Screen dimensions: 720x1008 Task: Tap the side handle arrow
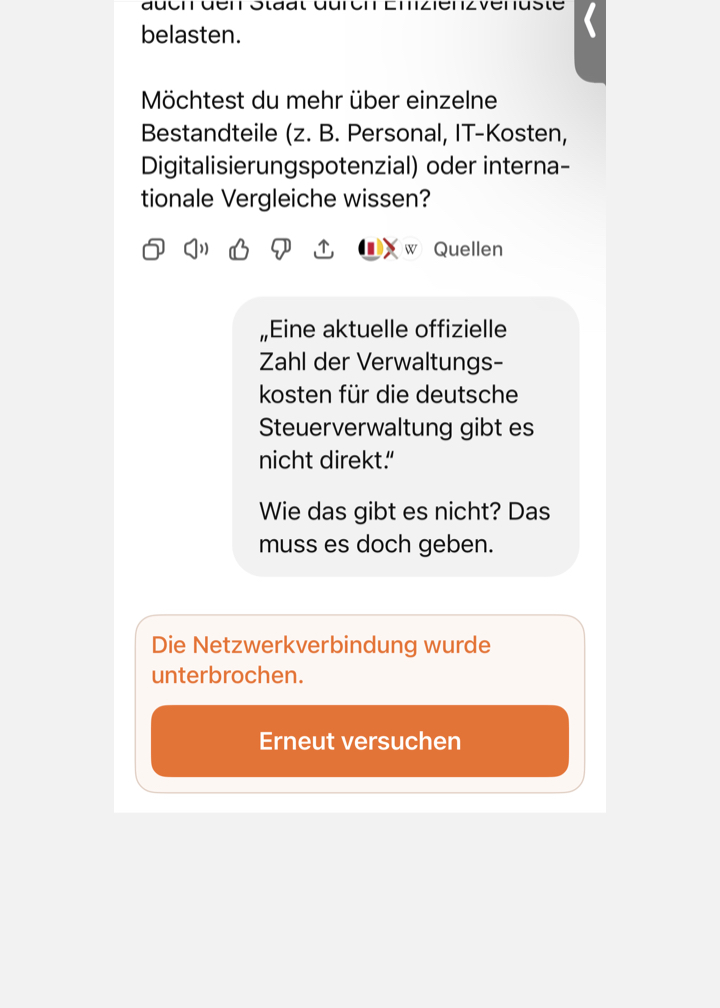click(x=590, y=22)
